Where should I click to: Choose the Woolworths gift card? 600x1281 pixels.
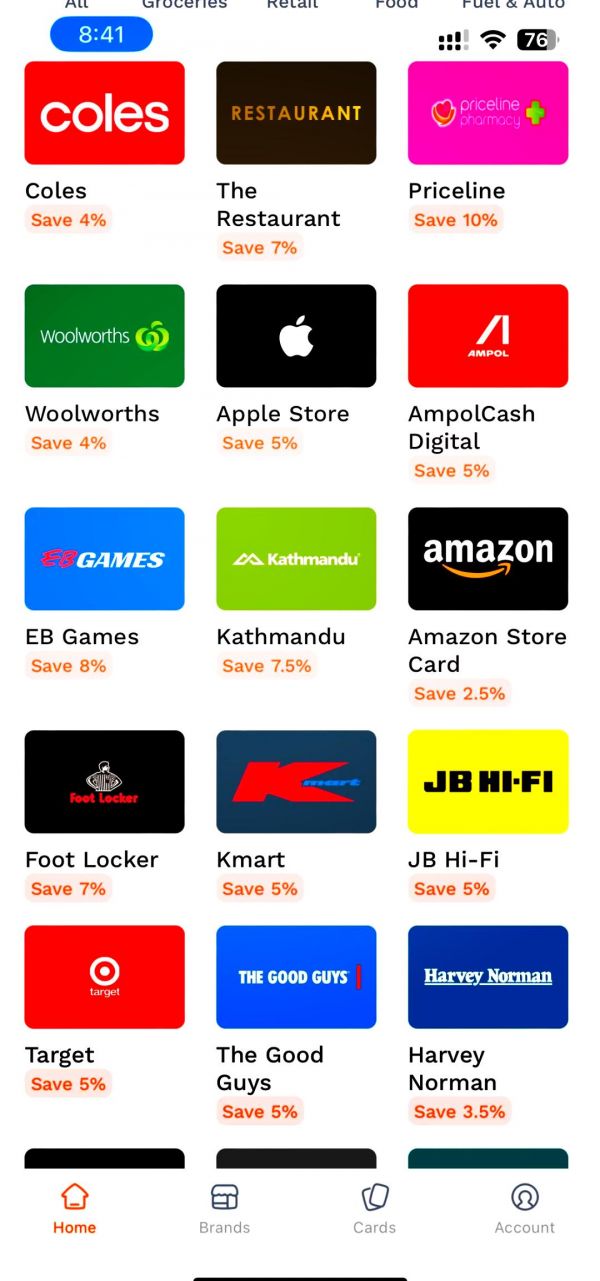[x=104, y=336]
